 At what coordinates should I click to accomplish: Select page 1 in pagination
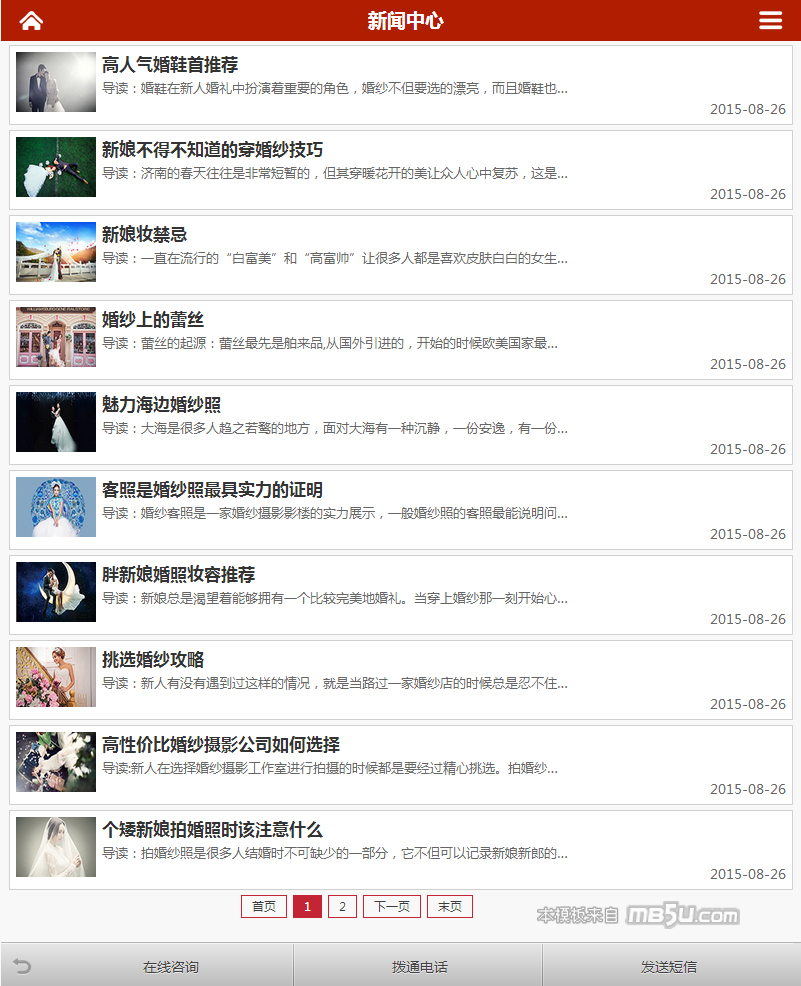click(307, 907)
